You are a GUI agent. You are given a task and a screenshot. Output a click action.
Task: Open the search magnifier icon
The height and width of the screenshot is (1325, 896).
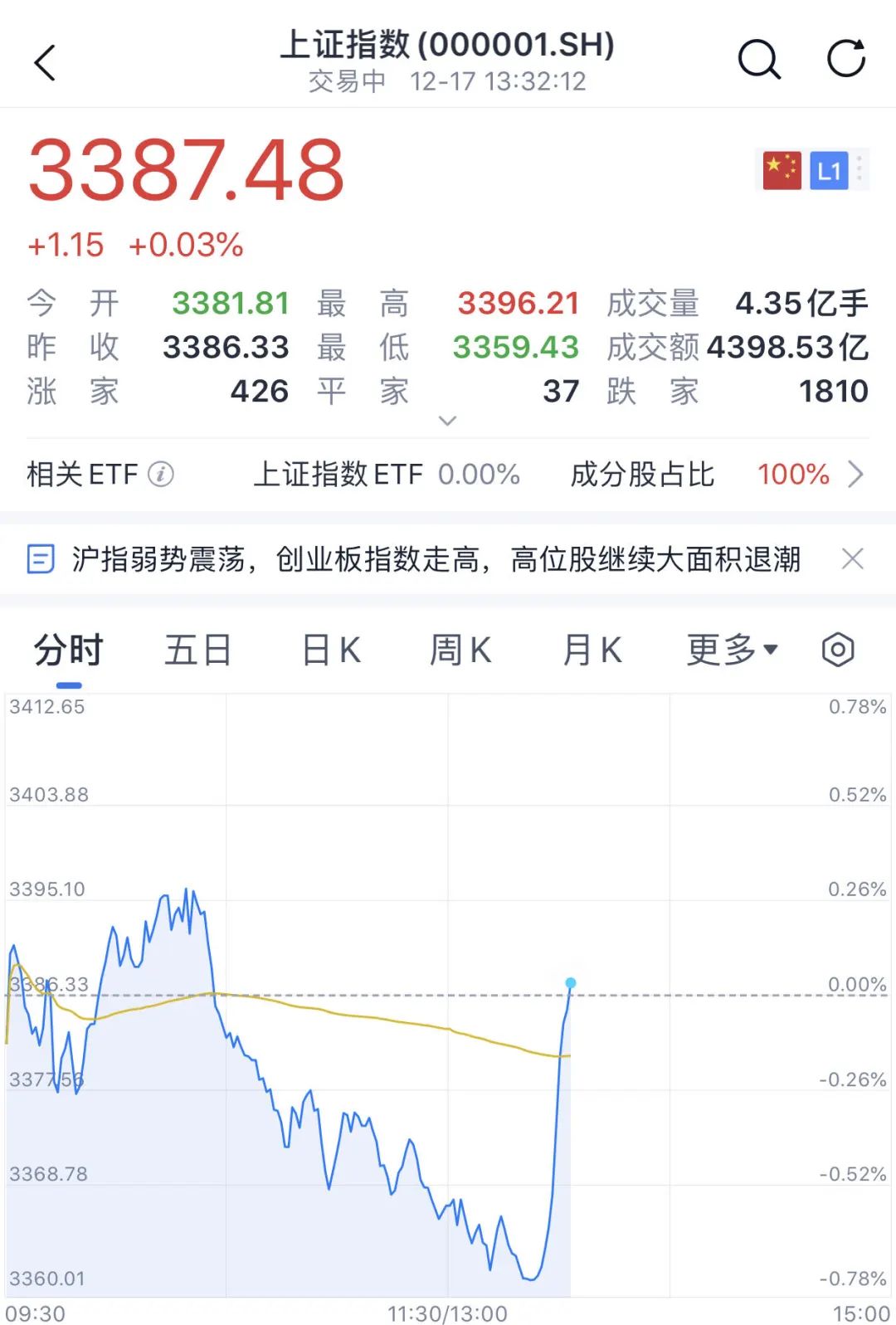[x=759, y=60]
